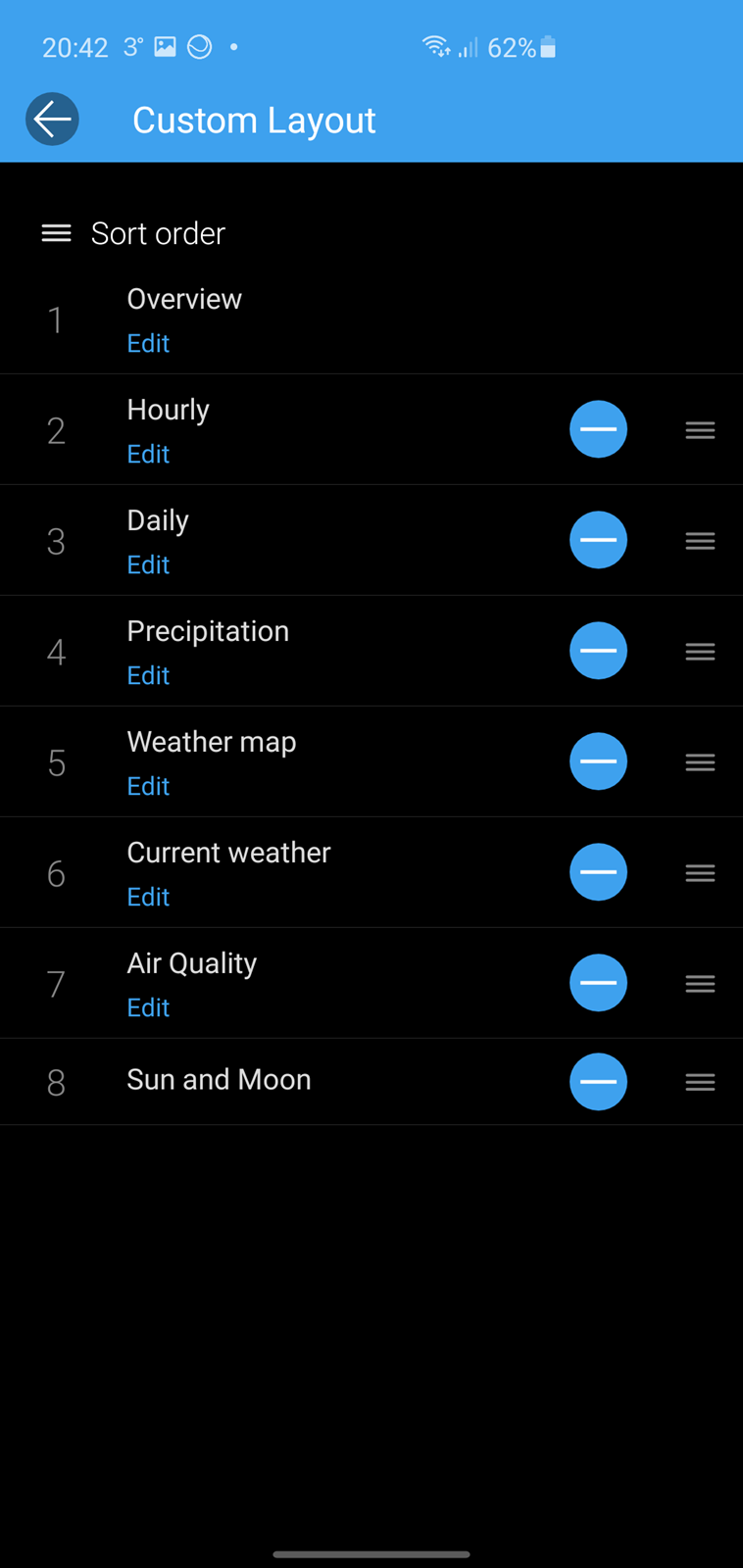Remove Air Quality from the layout

pos(598,983)
